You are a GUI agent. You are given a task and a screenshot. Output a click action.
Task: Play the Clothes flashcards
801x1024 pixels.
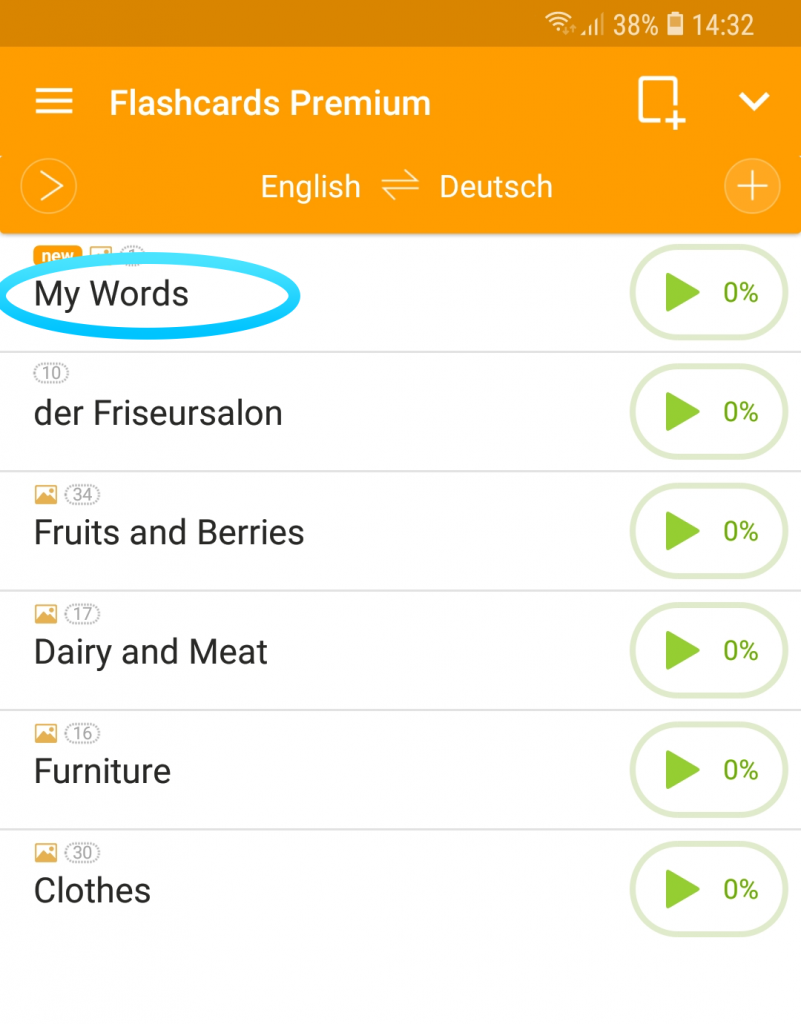point(709,889)
